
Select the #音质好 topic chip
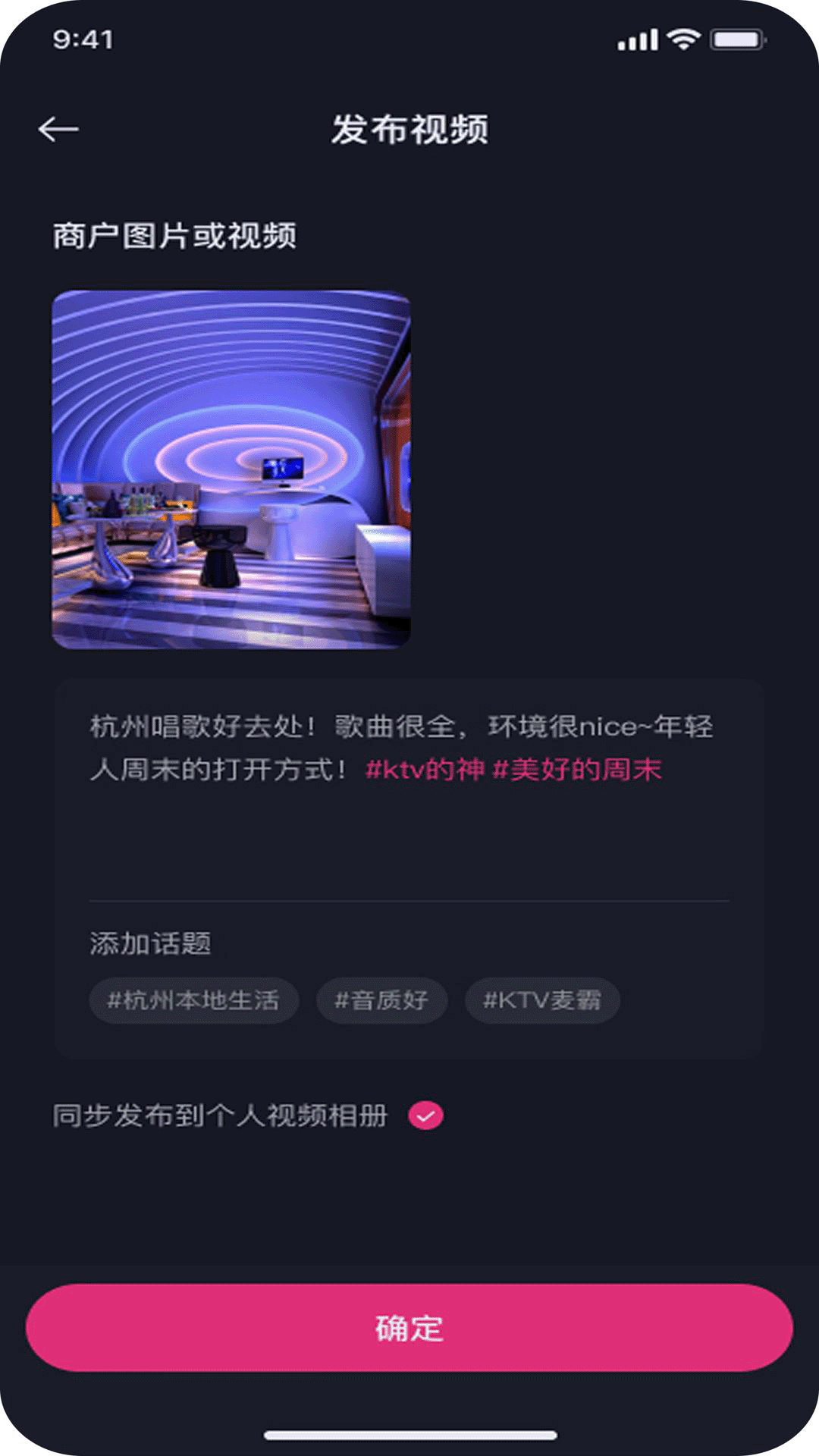click(381, 1000)
